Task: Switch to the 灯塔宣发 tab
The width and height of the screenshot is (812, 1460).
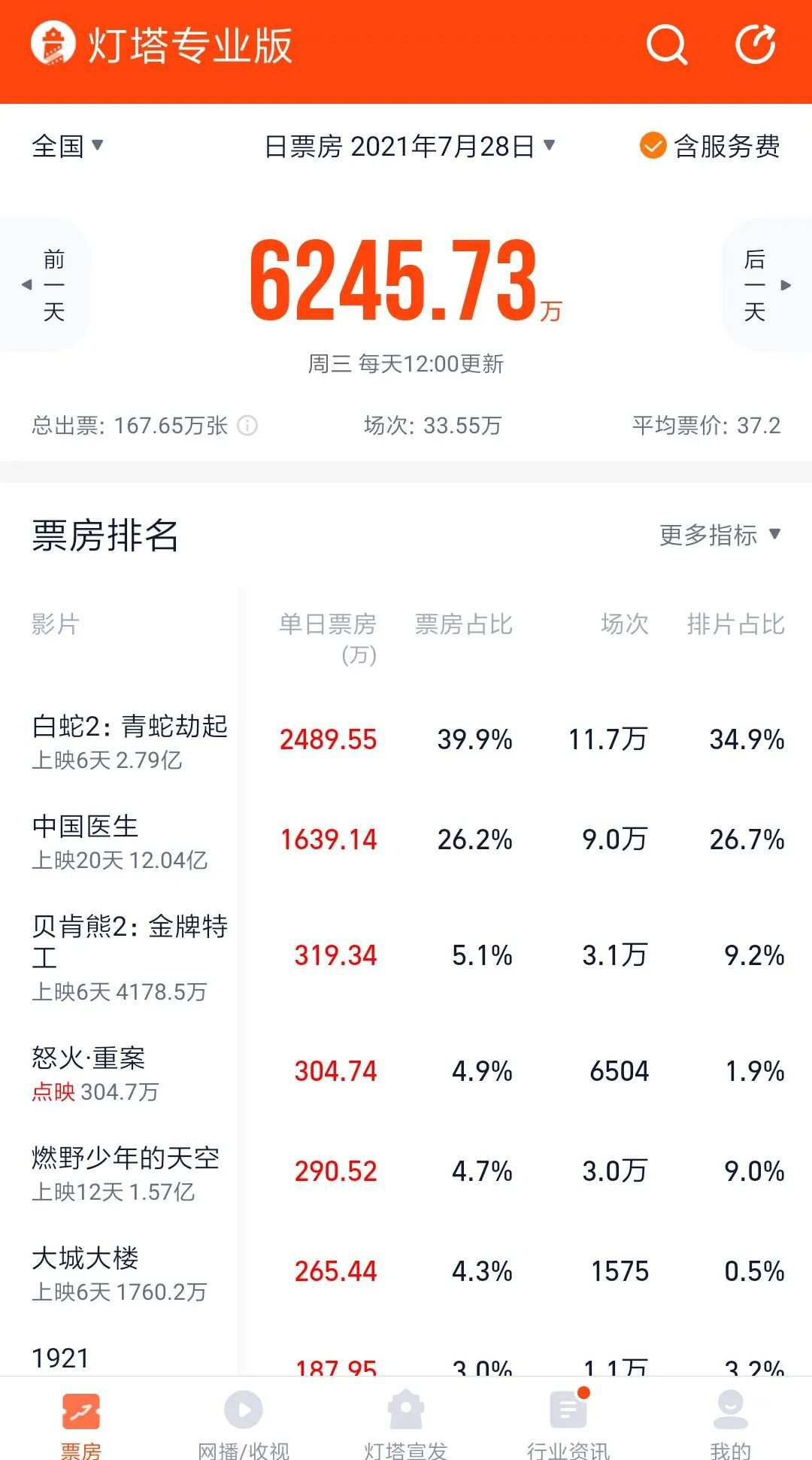Action: 406,1423
